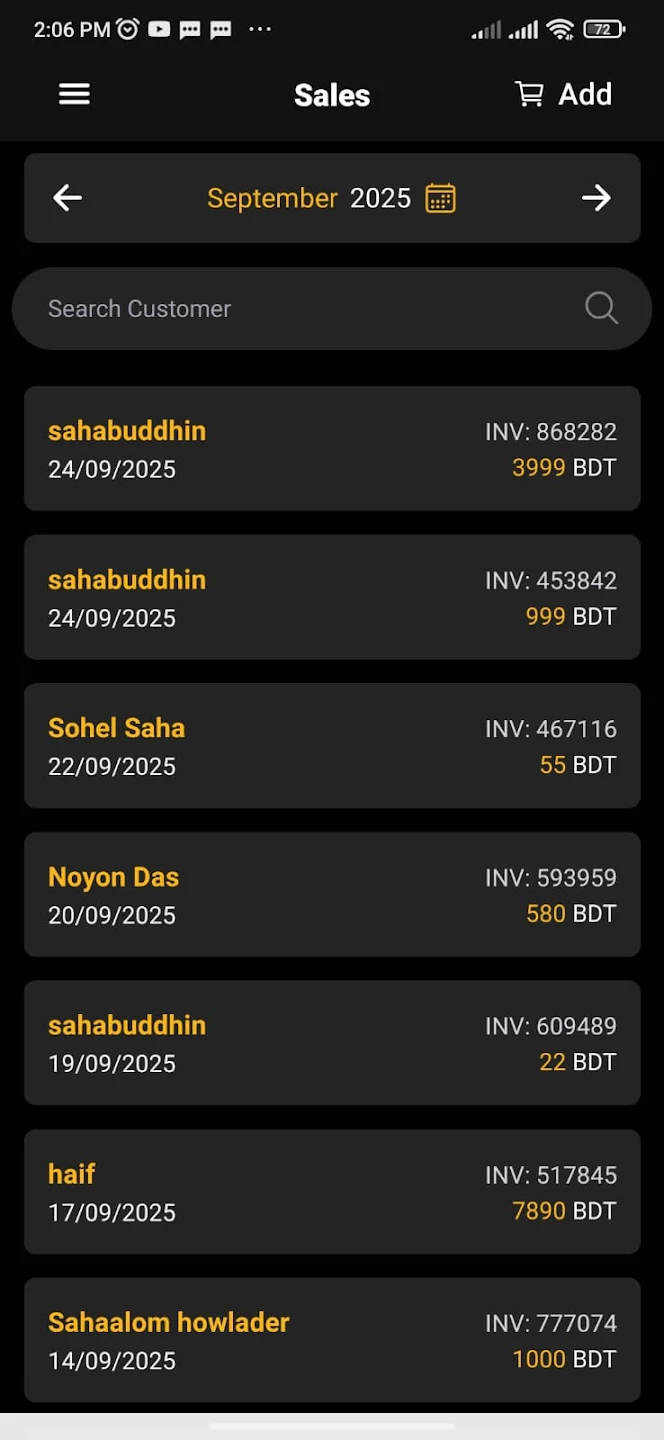Go to the next month
This screenshot has width=664, height=1440.
point(596,198)
